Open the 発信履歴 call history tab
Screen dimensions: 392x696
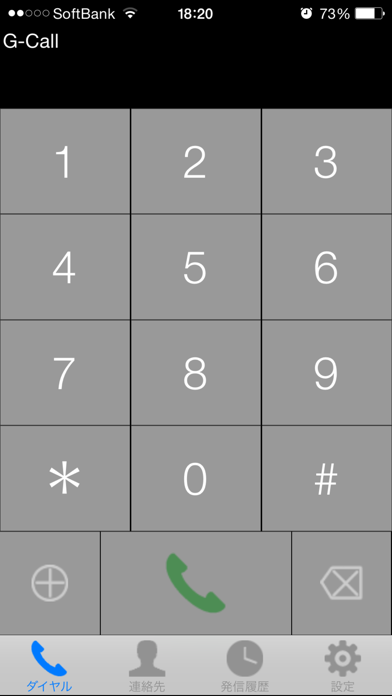[x=245, y=666]
